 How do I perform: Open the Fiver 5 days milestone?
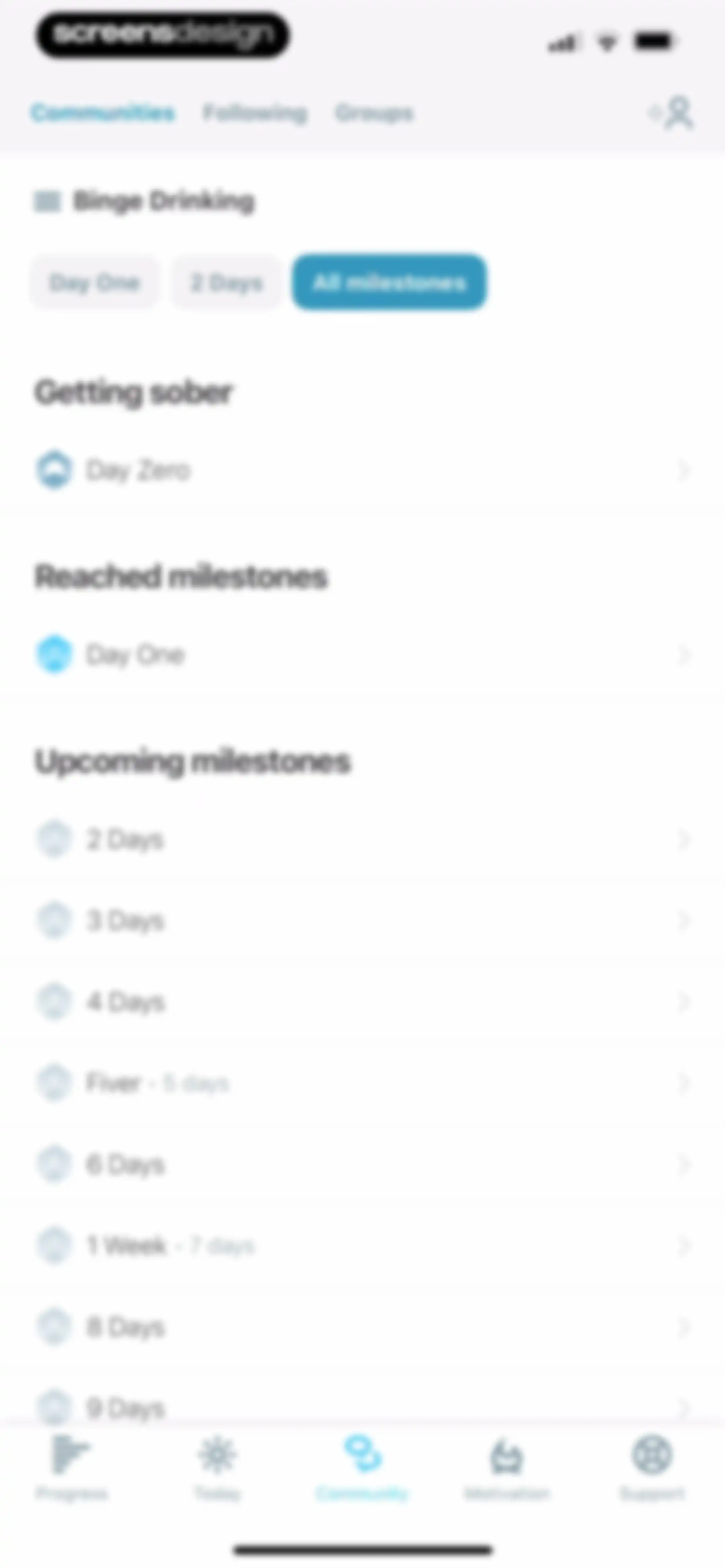[x=362, y=1083]
